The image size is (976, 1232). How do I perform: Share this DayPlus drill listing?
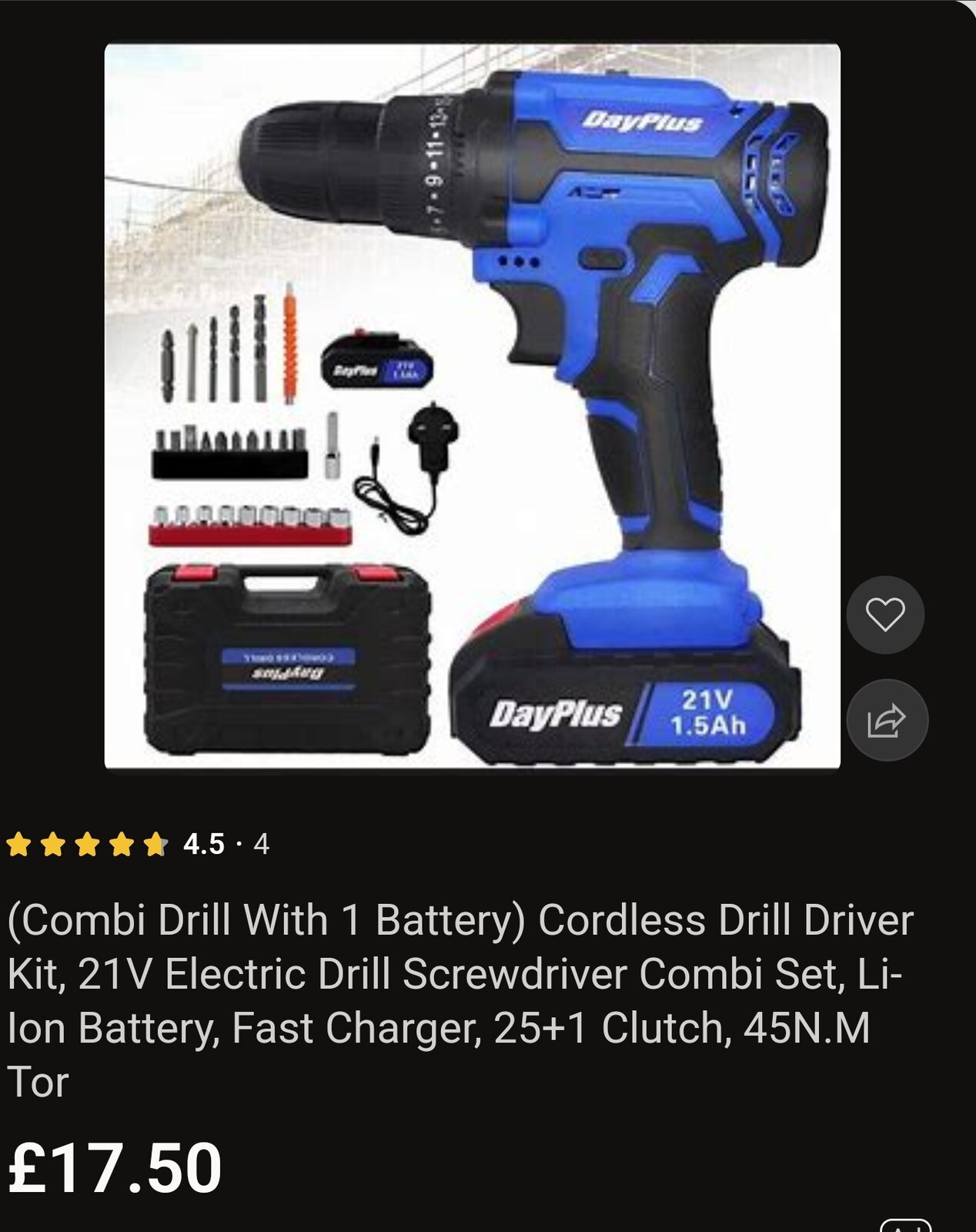coord(887,720)
